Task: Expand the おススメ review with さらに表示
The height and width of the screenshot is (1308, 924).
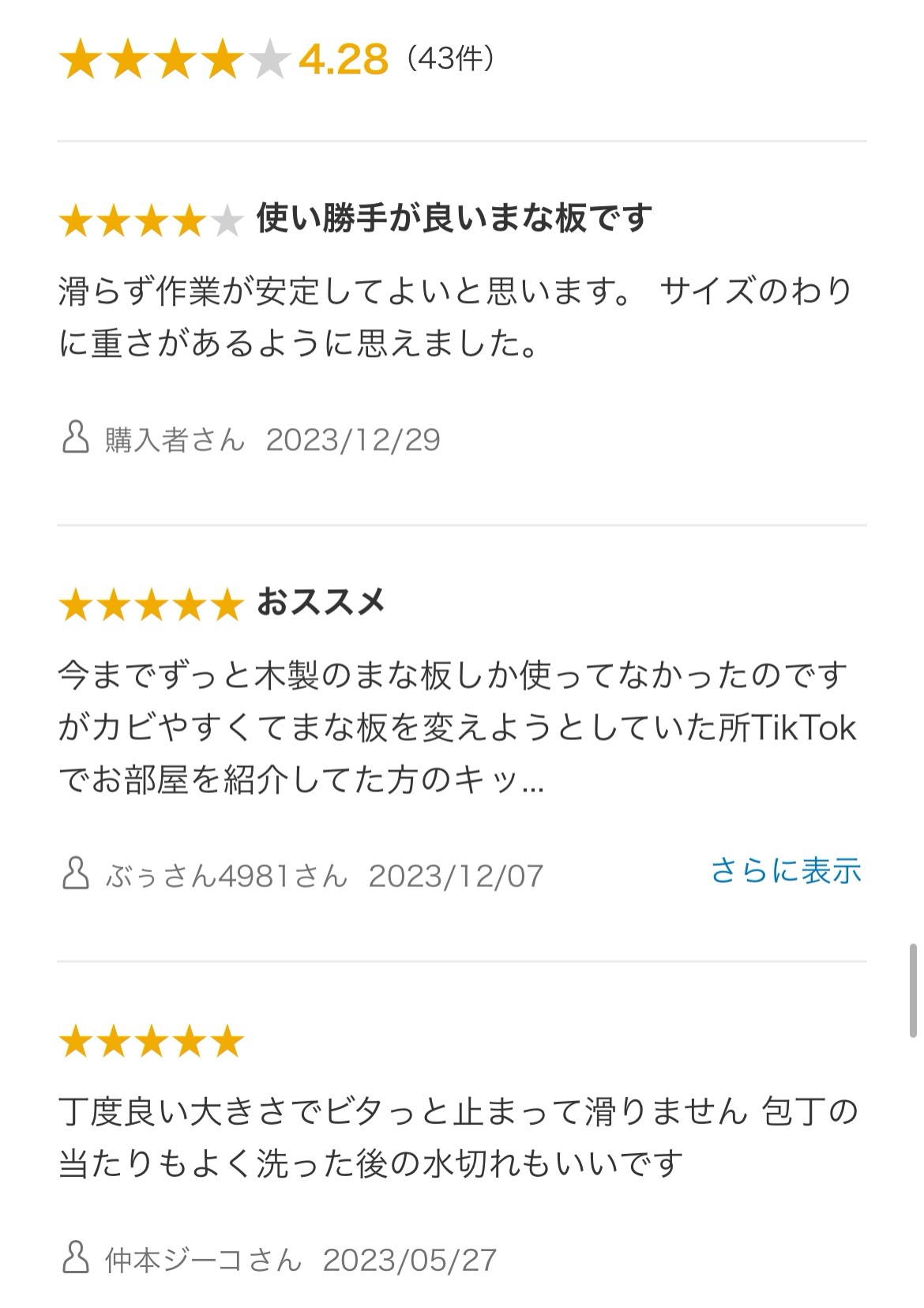Action: pyautogui.click(x=785, y=871)
